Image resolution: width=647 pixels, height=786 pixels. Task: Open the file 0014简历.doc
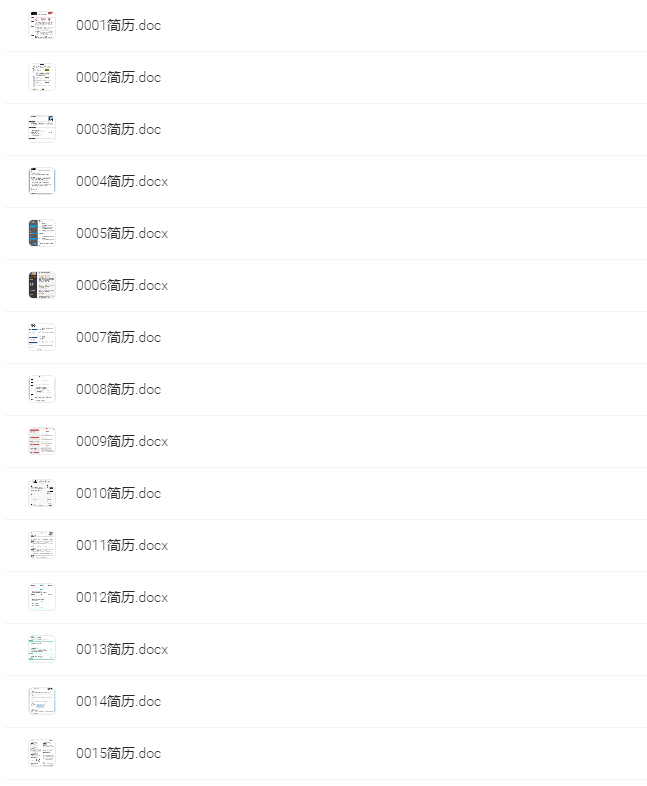pyautogui.click(x=118, y=701)
